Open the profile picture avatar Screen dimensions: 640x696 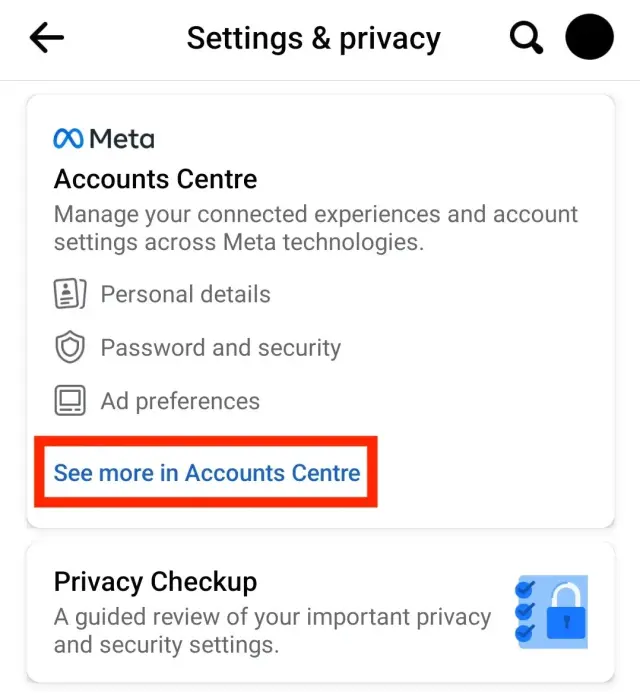(589, 37)
